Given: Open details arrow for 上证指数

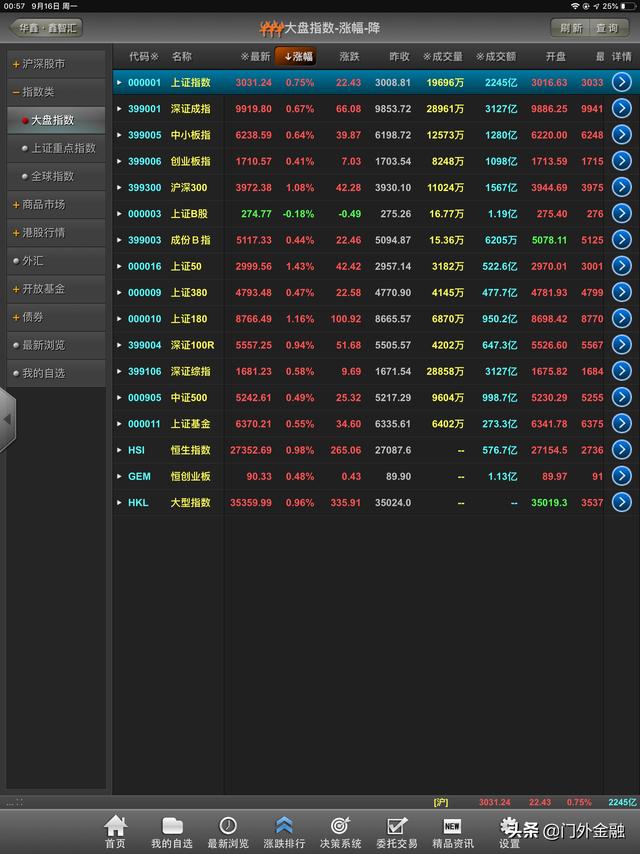Looking at the screenshot, I should pos(621,83).
